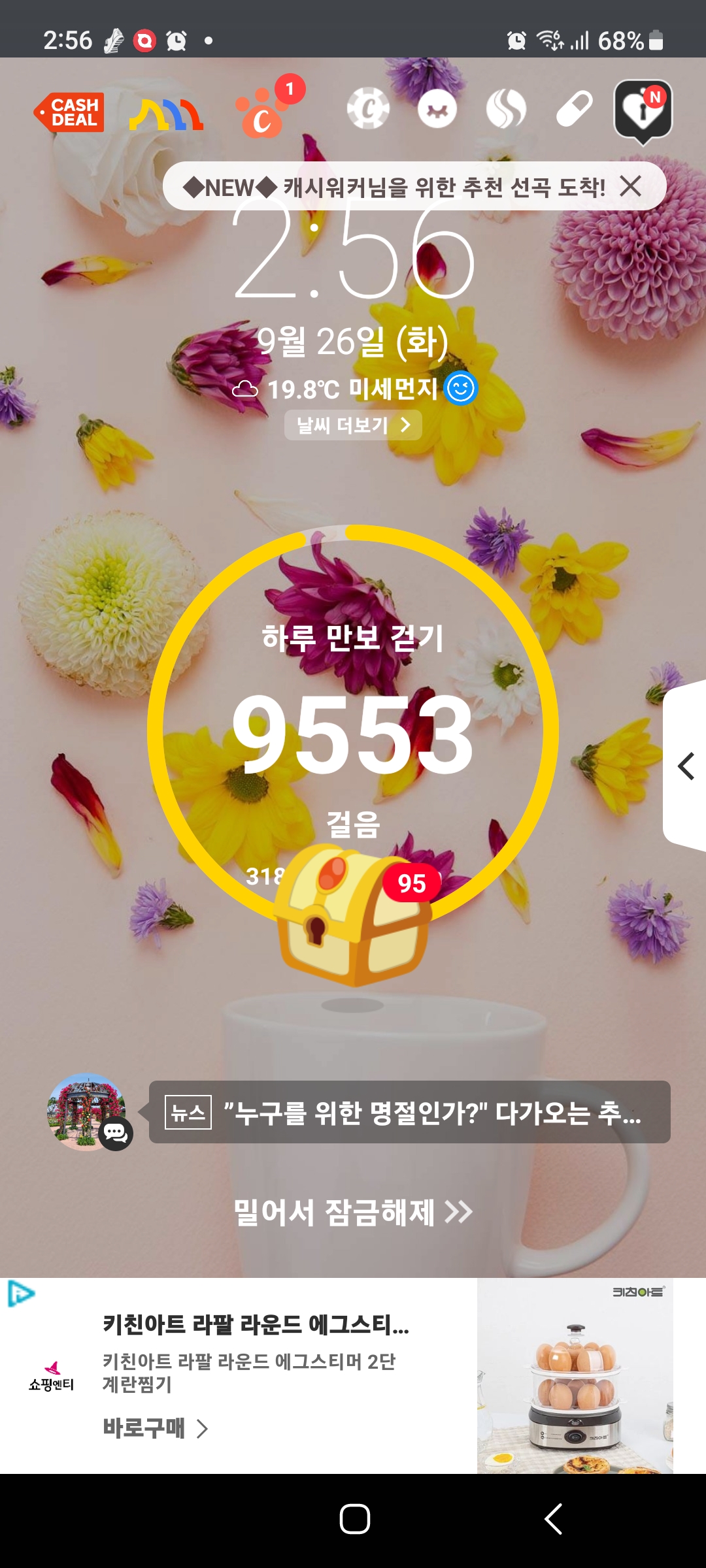Go back with the system back button
The image size is (706, 1568).
click(x=553, y=1519)
